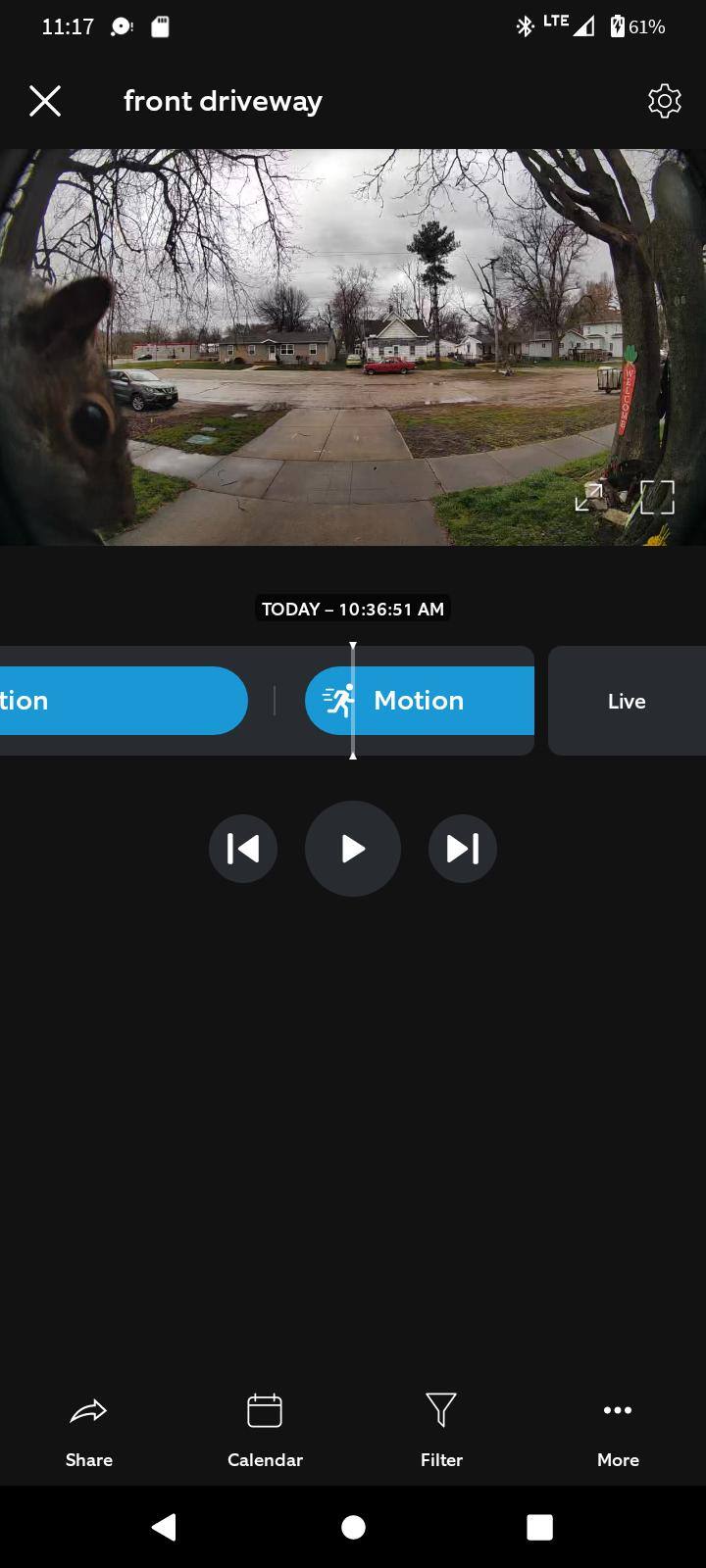Go to the home screen
This screenshot has height=1568, width=706.
coord(353,1527)
